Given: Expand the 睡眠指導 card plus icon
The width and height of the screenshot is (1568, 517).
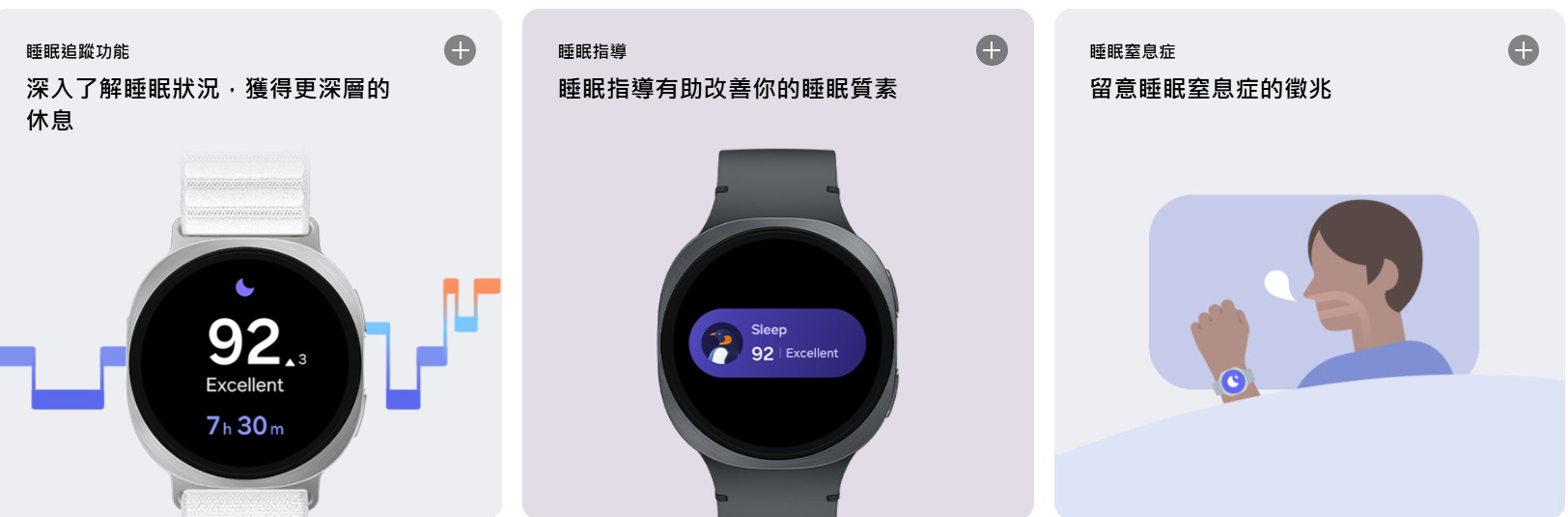Looking at the screenshot, I should (x=992, y=50).
